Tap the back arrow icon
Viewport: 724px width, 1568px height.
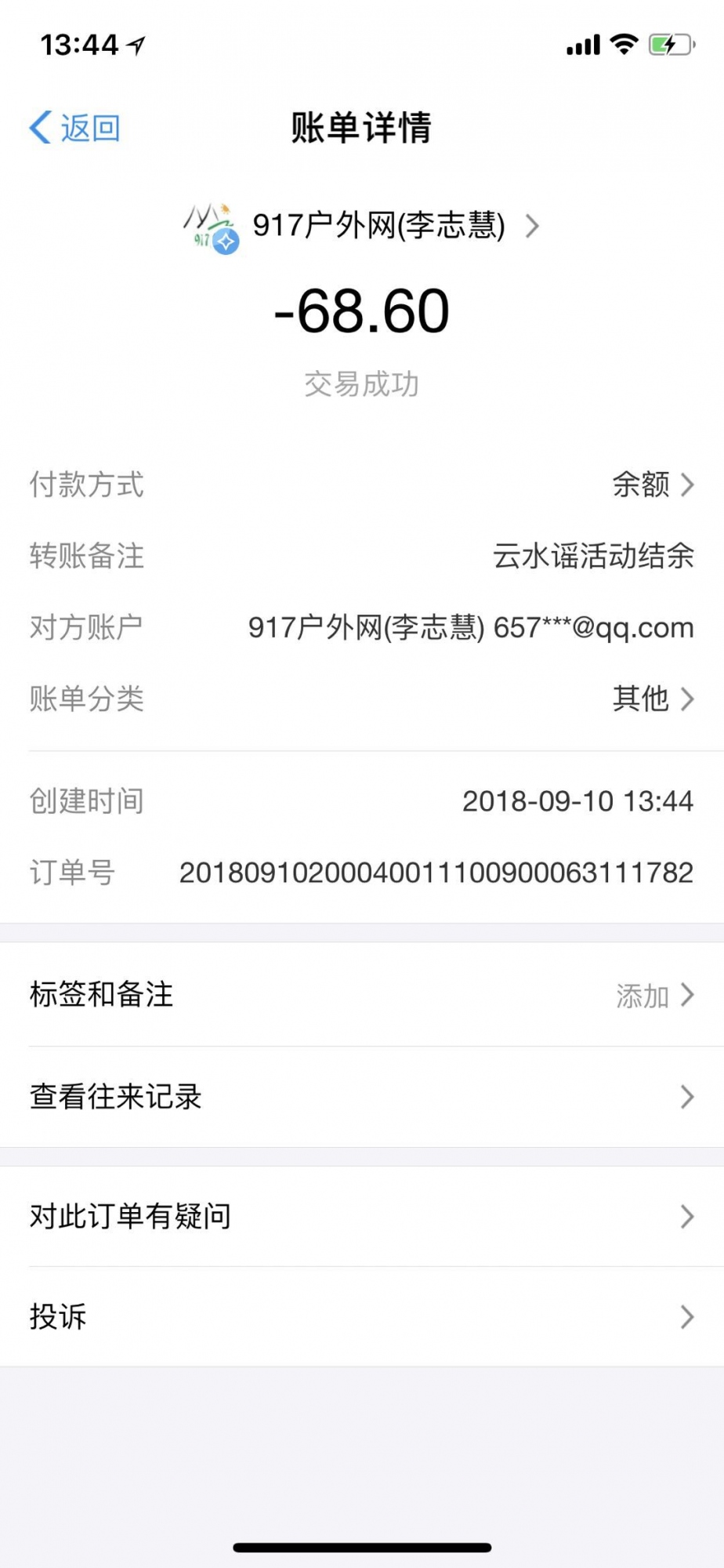(39, 125)
